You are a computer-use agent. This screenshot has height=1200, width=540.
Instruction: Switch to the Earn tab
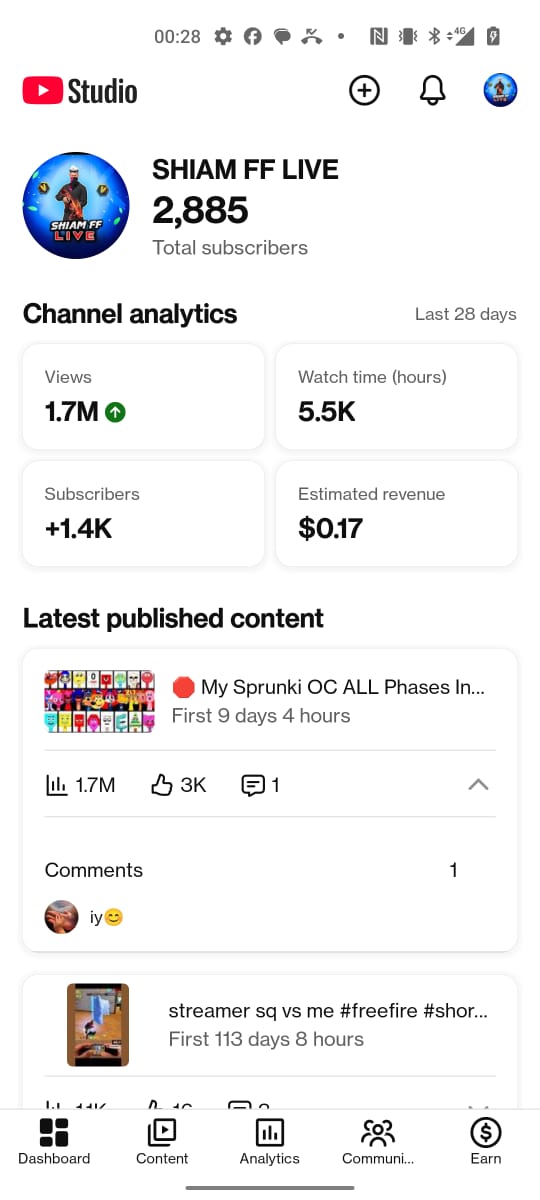point(486,1142)
